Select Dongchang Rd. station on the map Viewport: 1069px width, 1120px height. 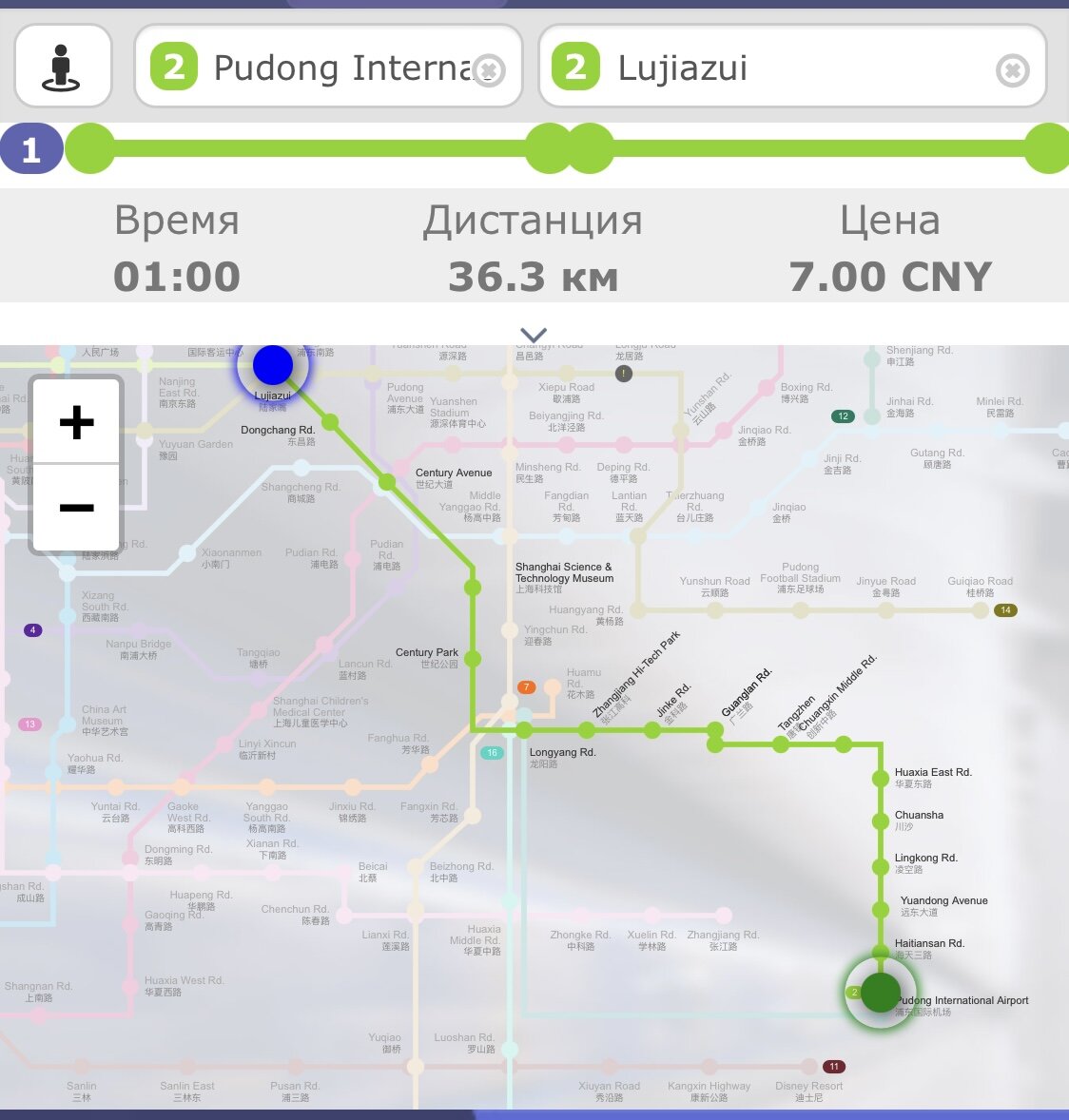[330, 422]
